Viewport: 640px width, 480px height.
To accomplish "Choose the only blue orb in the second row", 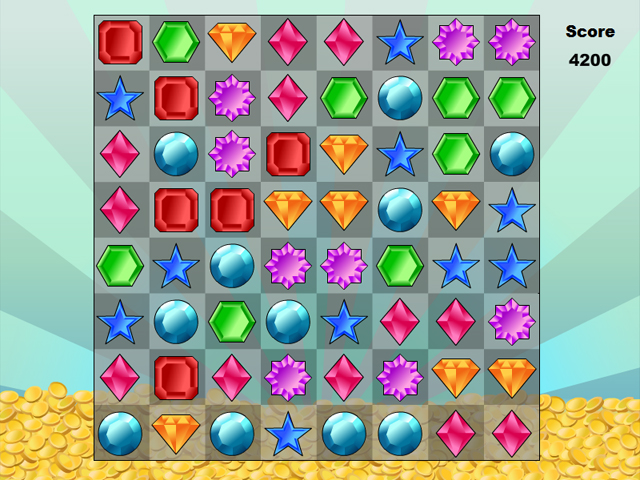I will [400, 98].
